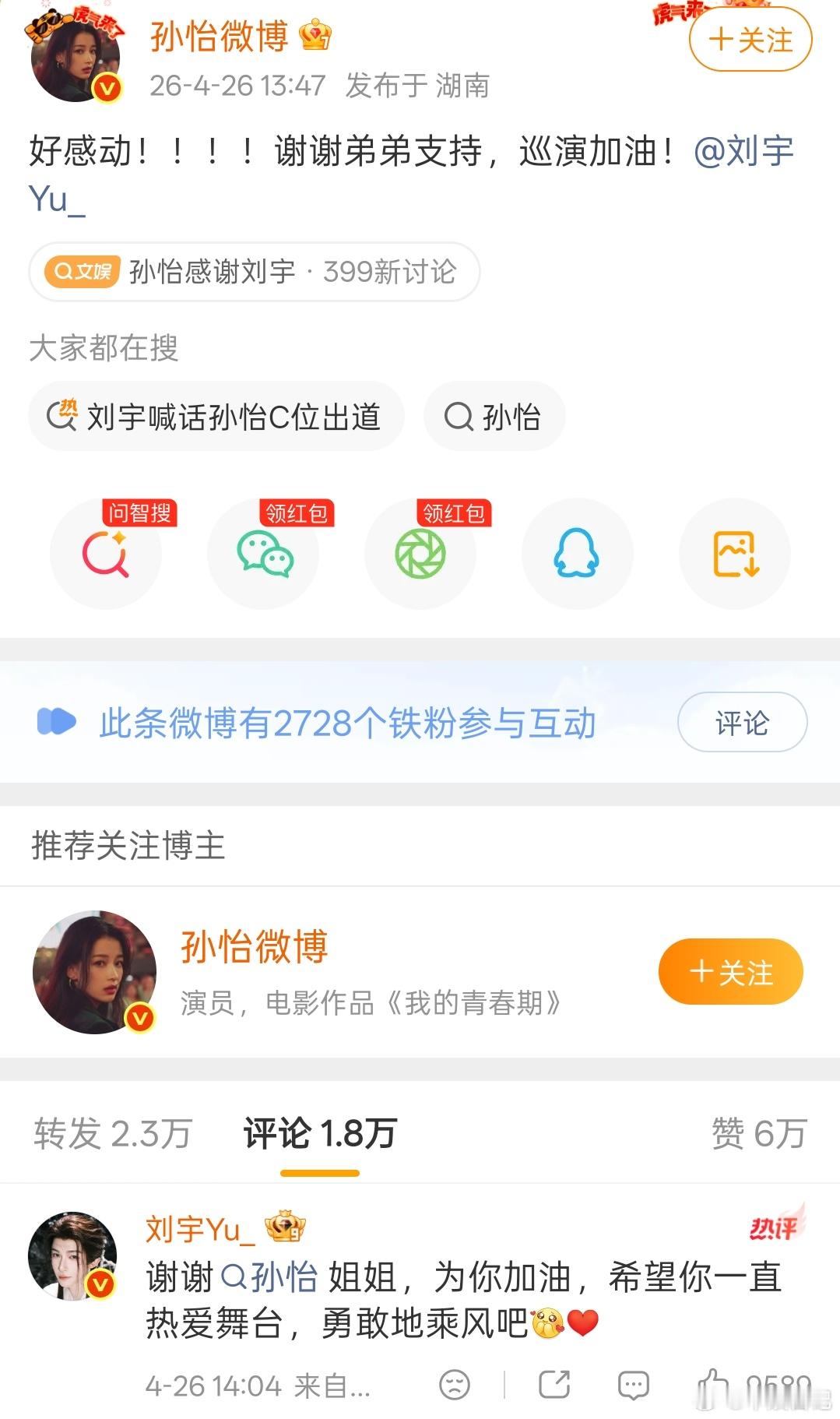Open the 孙怡感谢刘宇 topic with 399 discussions
This screenshot has height=1419, width=840.
253,272
